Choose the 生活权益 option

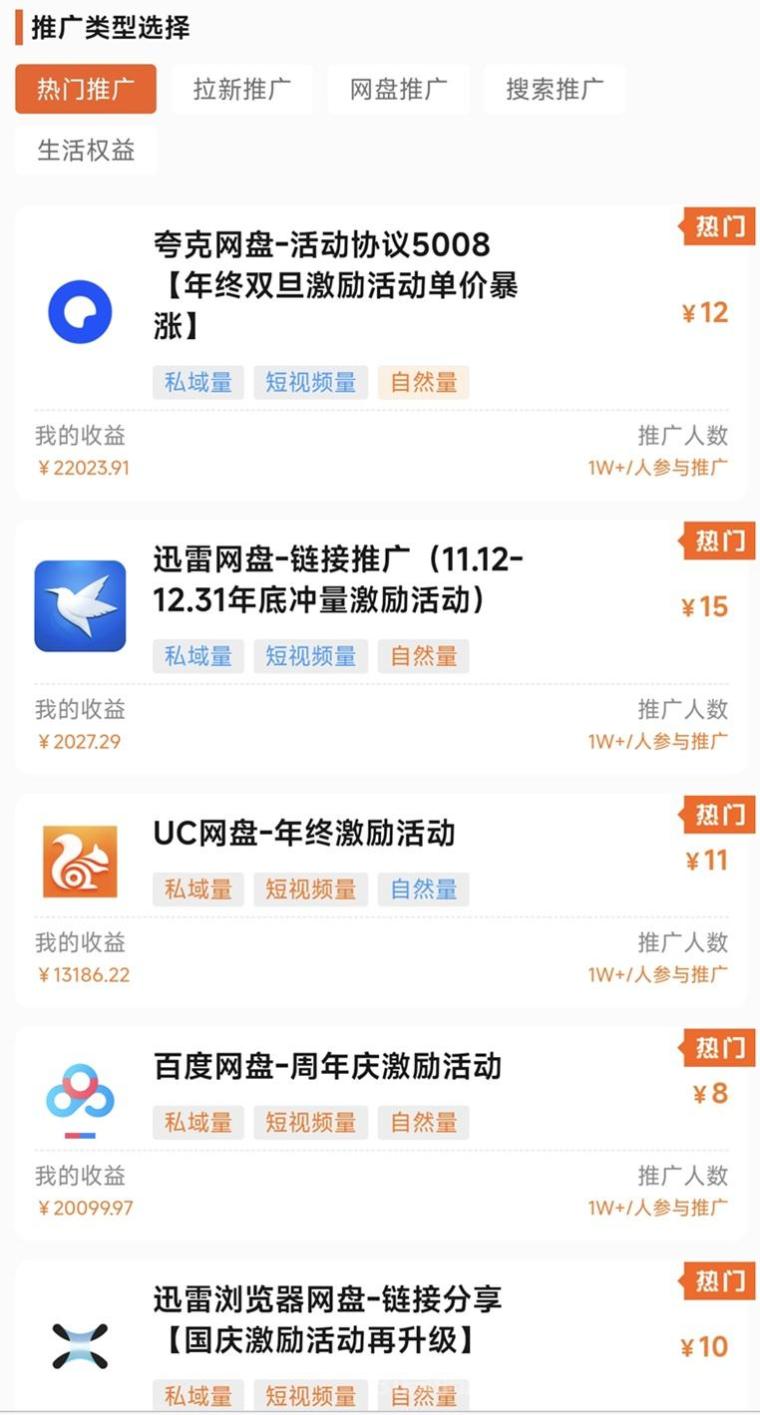[x=86, y=150]
